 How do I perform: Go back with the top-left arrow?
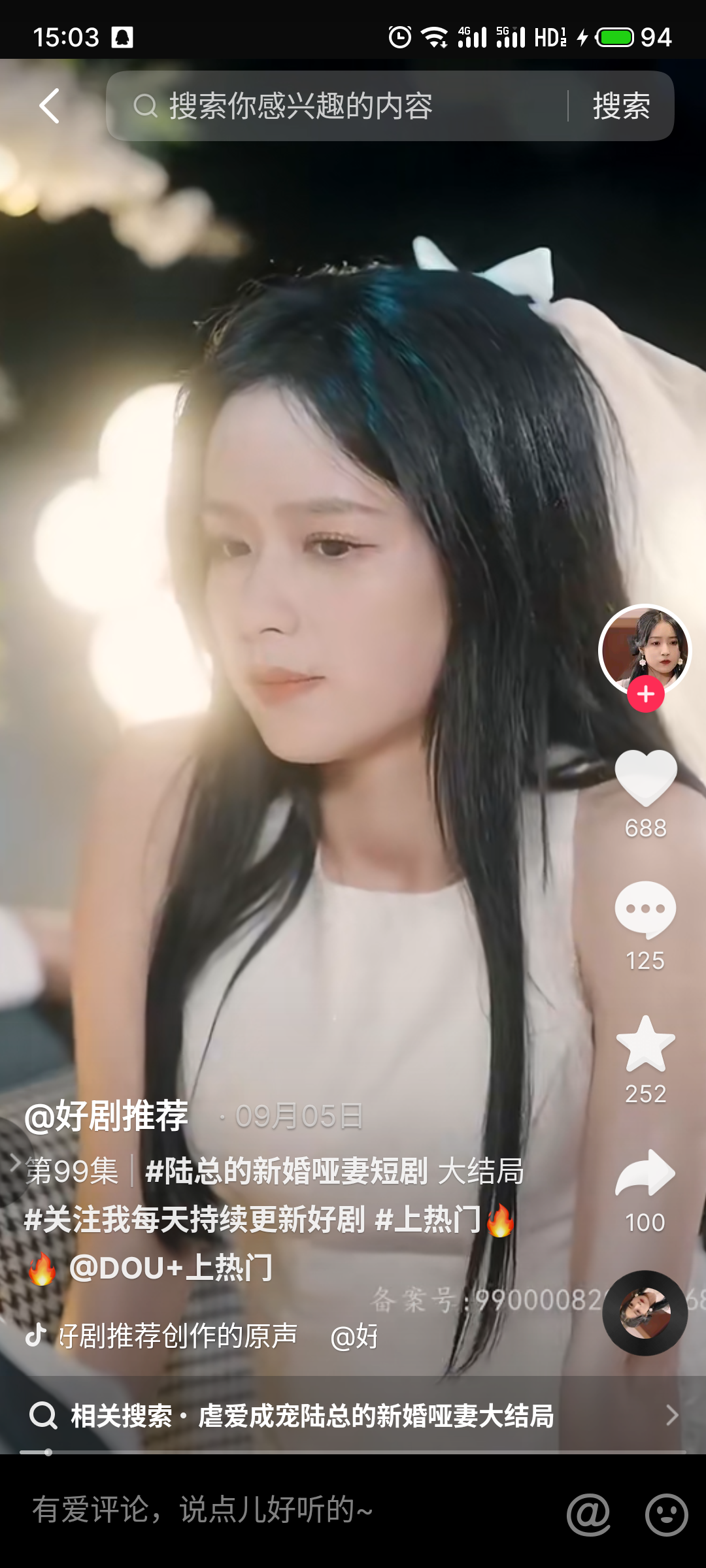click(x=49, y=106)
